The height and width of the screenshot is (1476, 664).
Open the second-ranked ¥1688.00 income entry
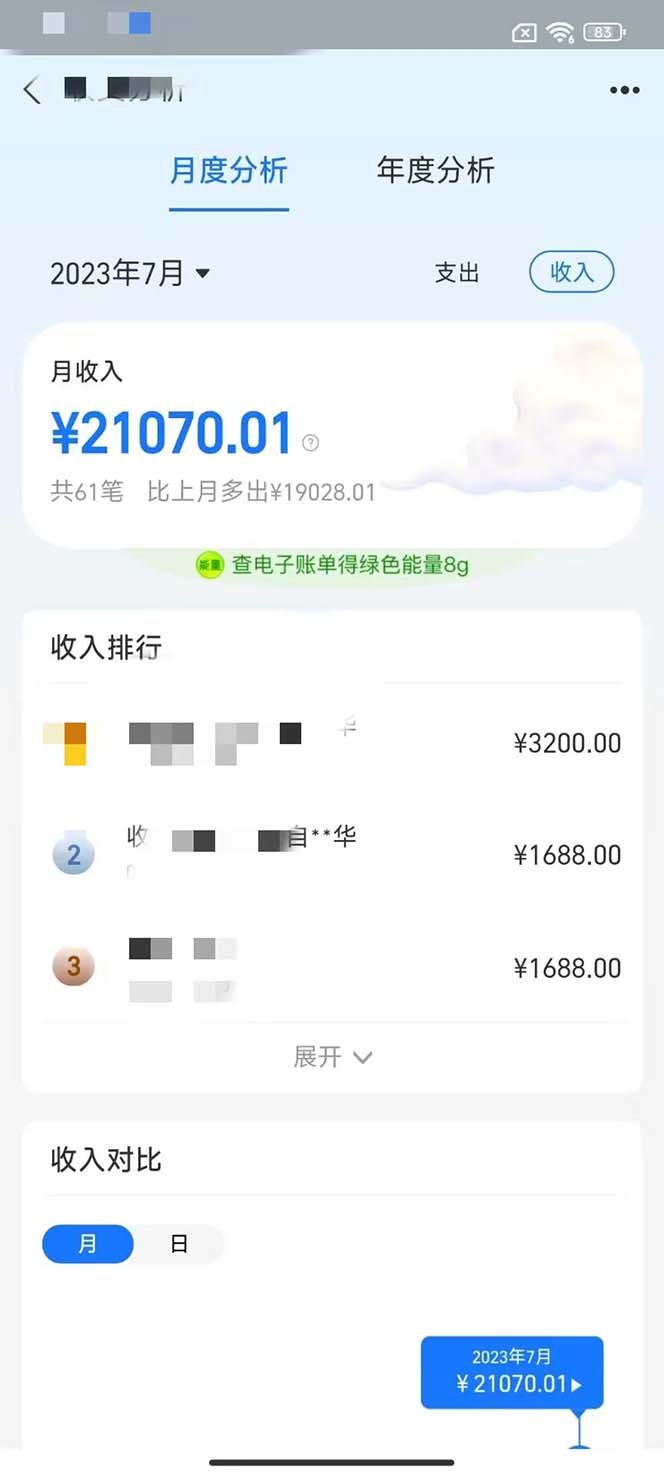click(x=332, y=855)
